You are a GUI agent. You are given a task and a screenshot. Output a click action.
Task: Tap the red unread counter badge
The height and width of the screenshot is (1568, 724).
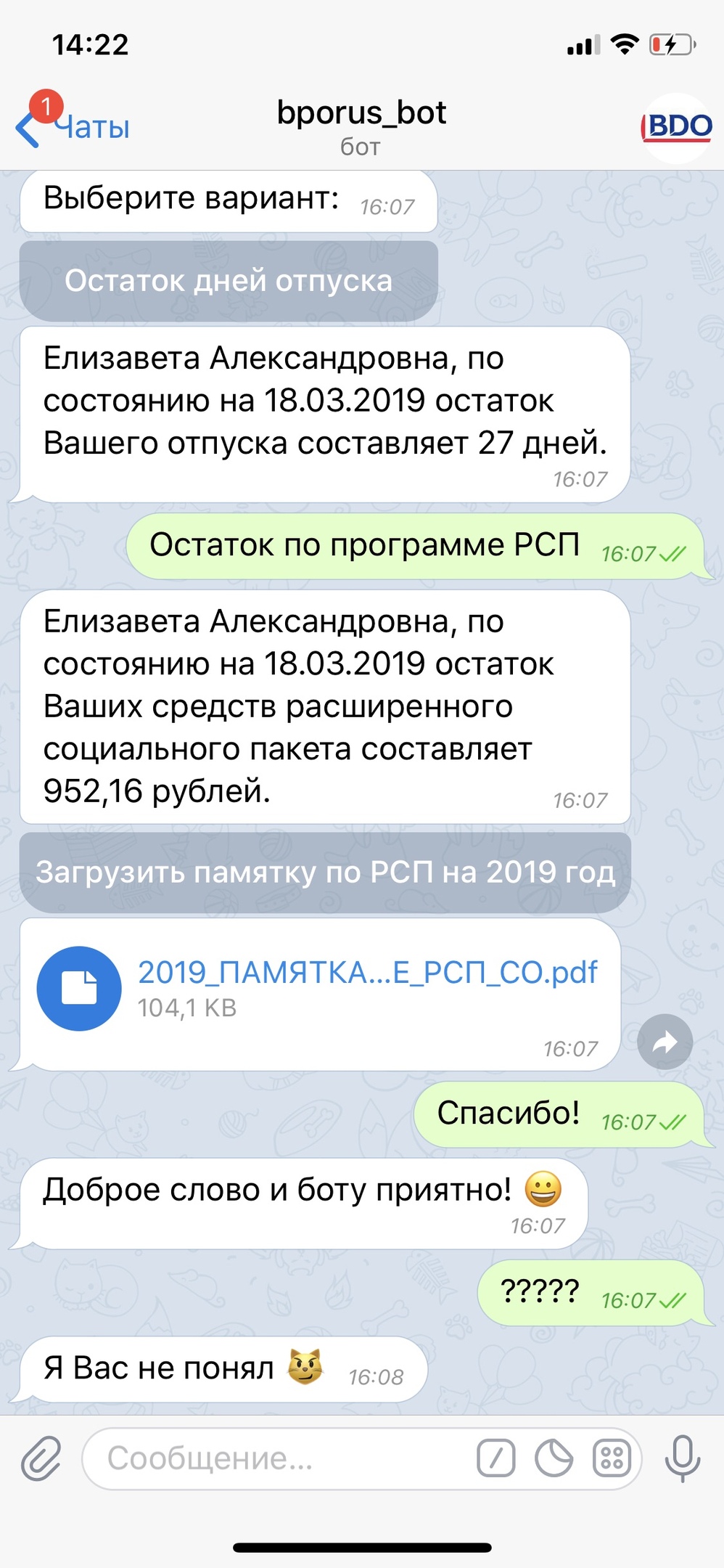pos(46,106)
